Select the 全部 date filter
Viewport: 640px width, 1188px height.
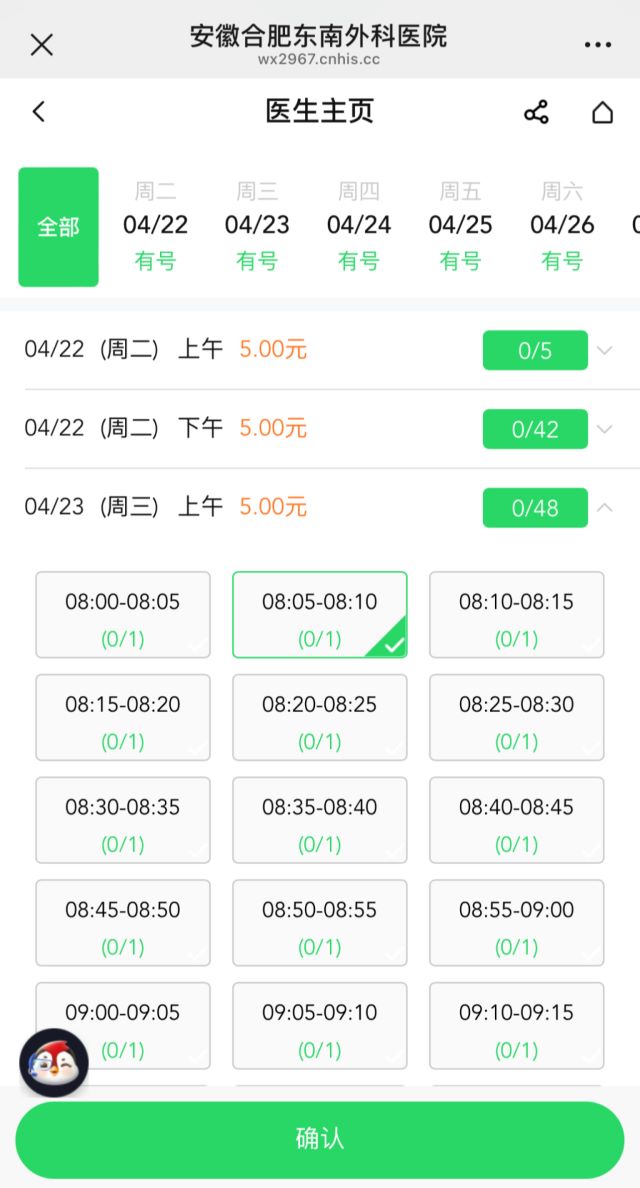(x=59, y=227)
